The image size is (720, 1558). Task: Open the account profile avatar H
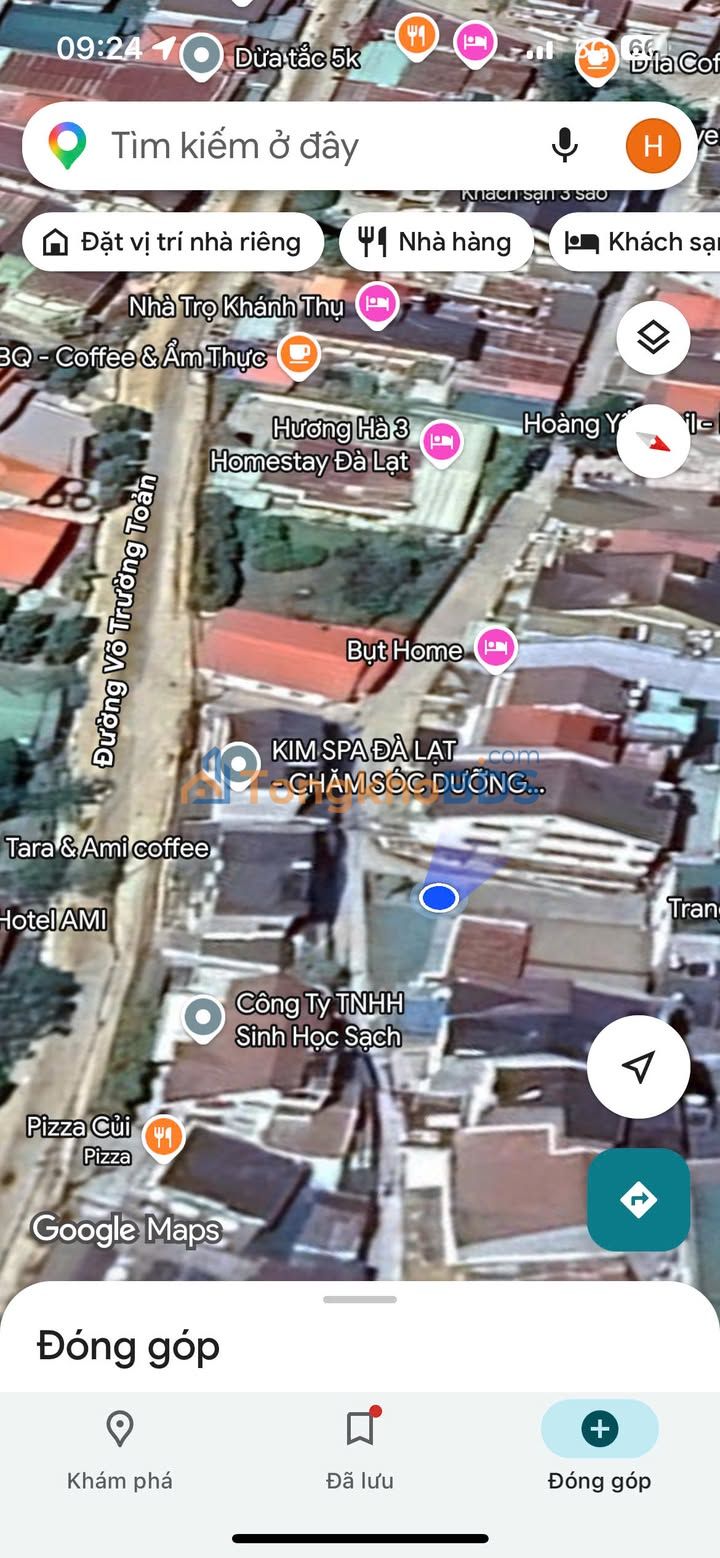653,147
